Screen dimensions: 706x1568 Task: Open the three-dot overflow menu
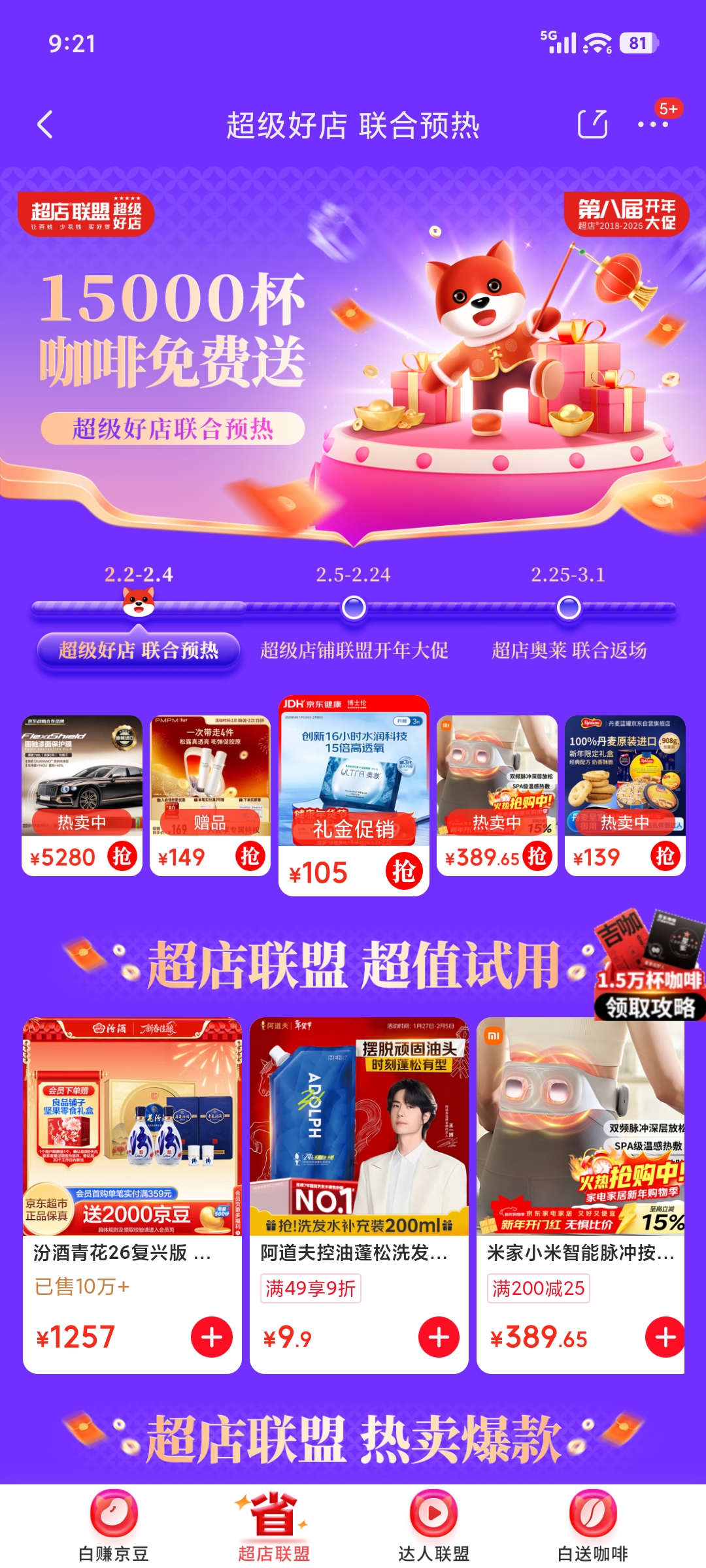pyautogui.click(x=652, y=124)
